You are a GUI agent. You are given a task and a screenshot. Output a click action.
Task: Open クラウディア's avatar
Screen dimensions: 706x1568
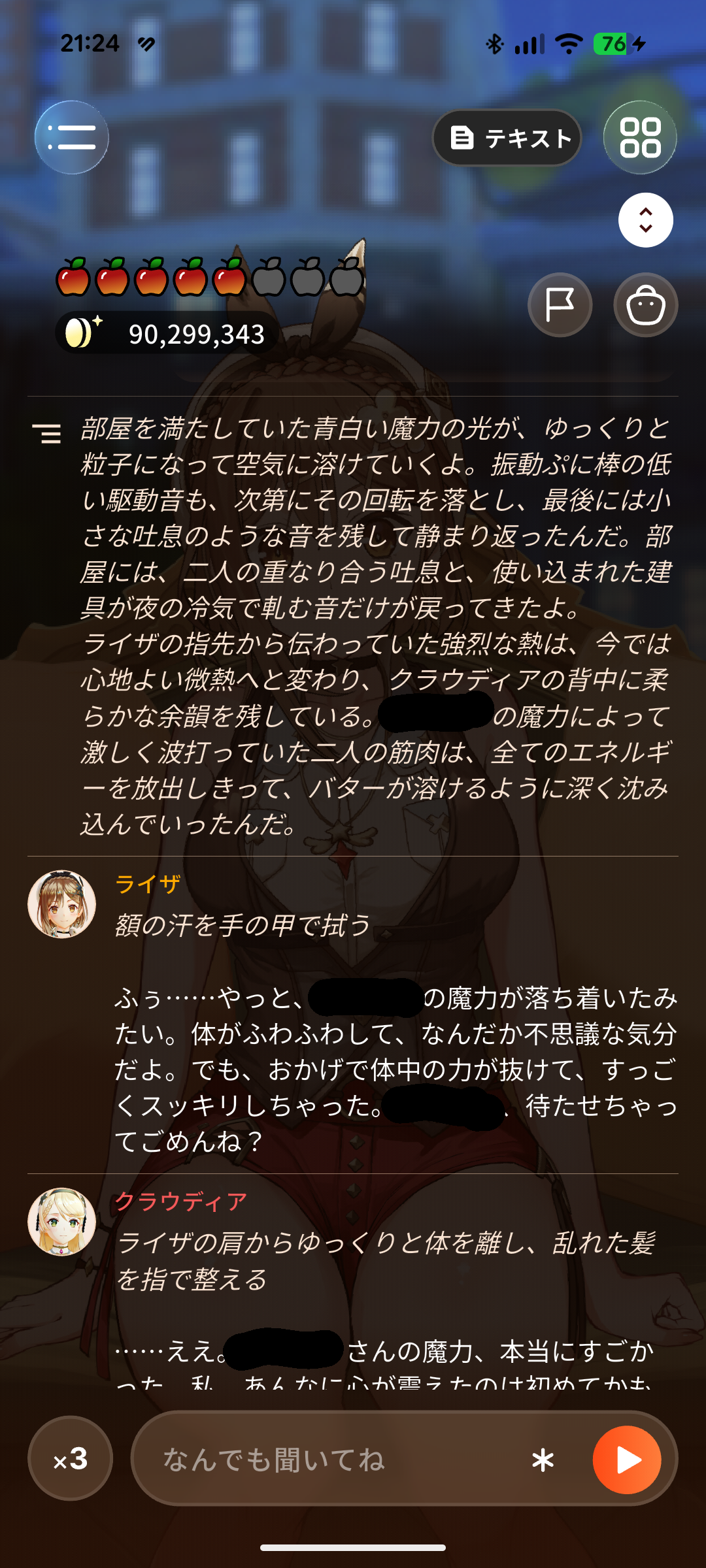62,1222
